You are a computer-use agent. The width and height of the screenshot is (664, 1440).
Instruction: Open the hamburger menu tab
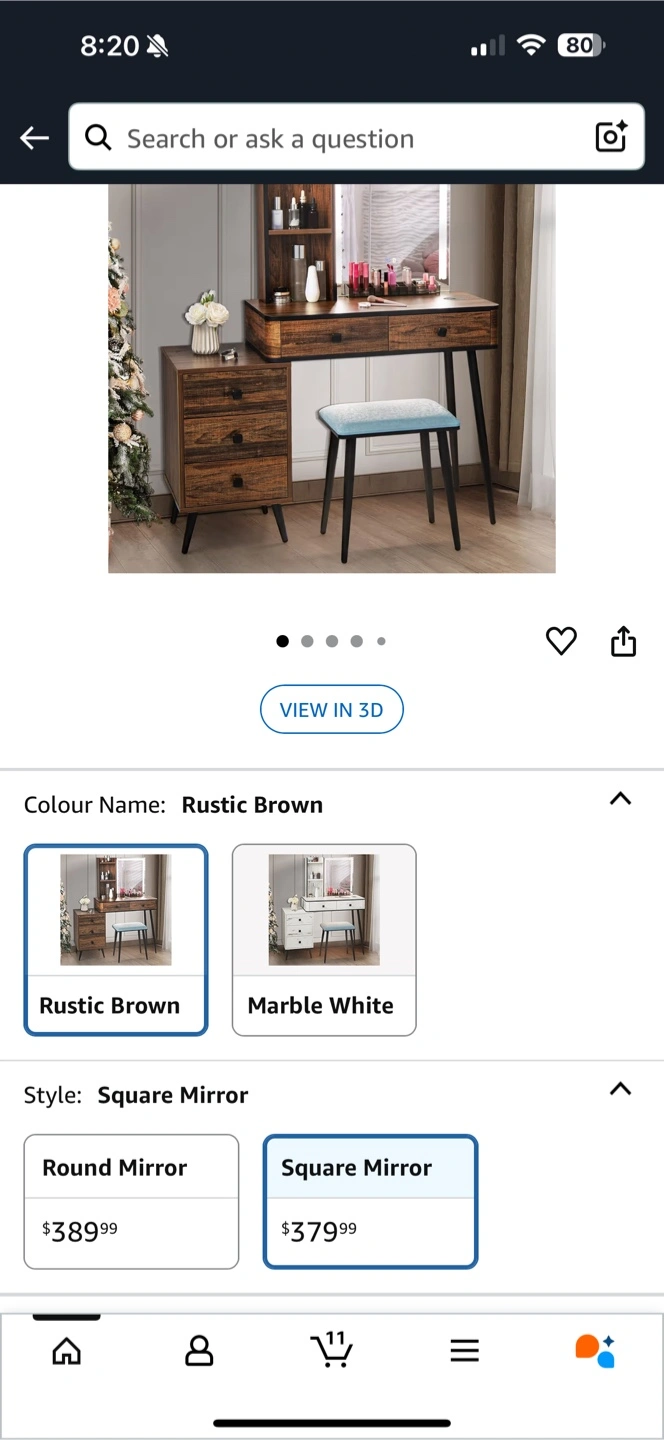464,1351
